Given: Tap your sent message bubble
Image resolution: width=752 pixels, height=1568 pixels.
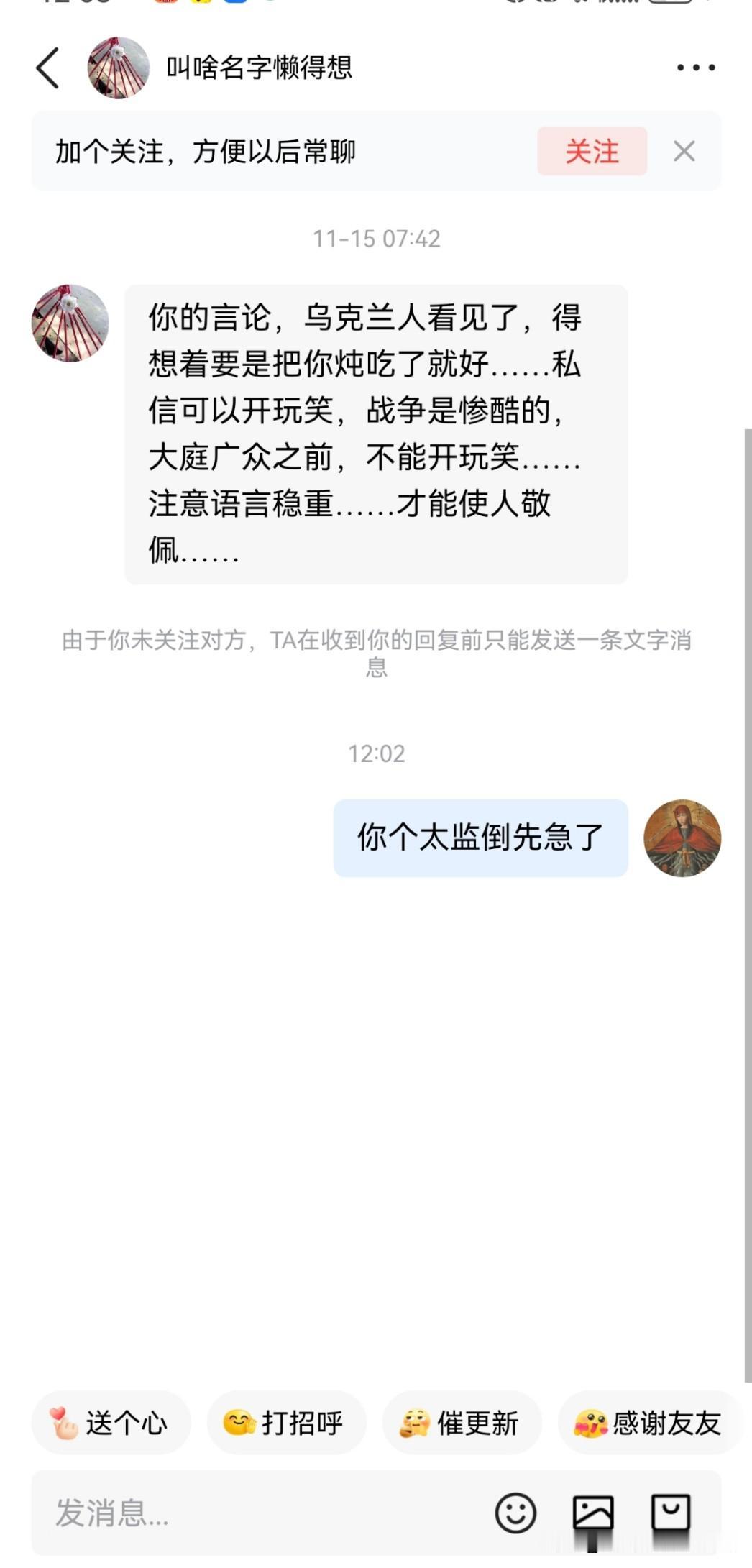Looking at the screenshot, I should tap(480, 836).
